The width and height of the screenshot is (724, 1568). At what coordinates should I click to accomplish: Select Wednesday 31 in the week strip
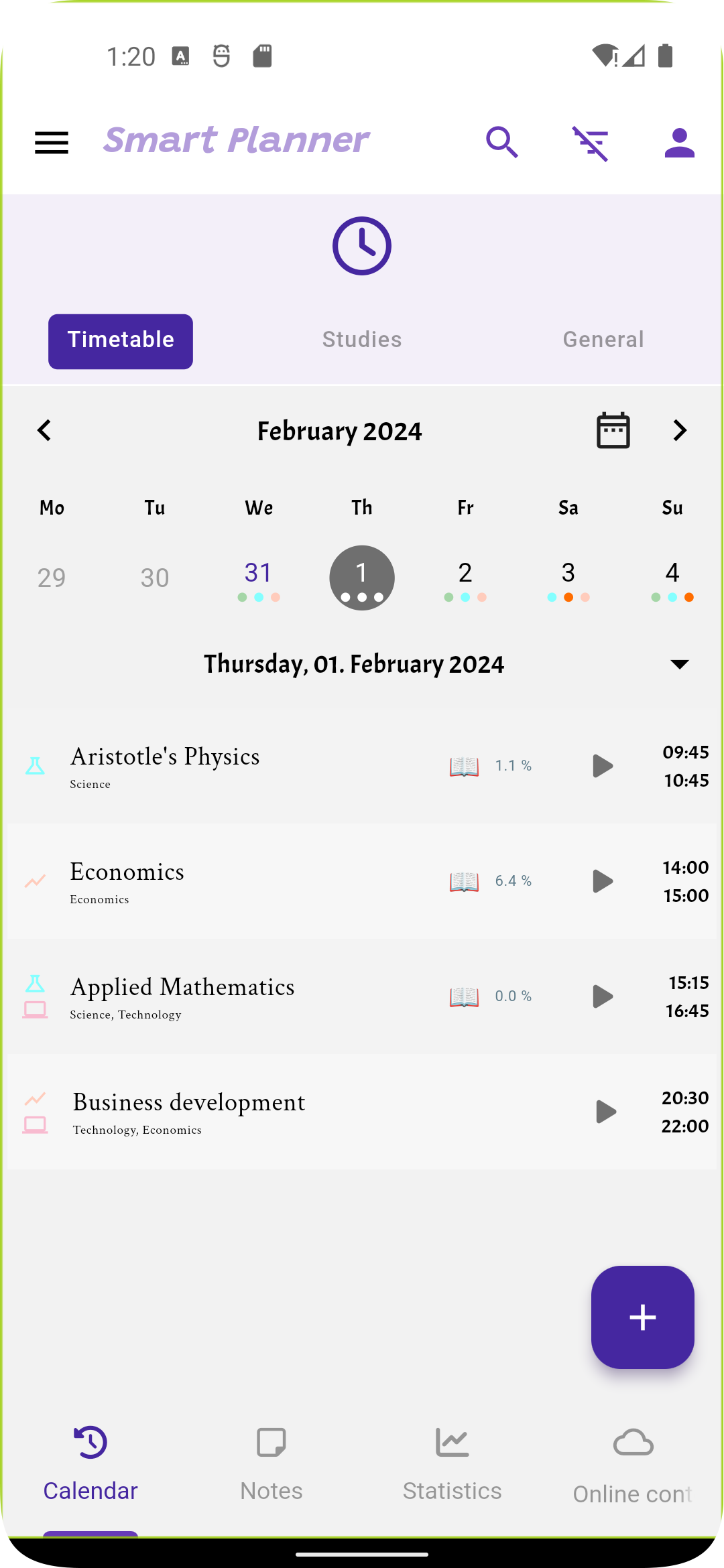[258, 577]
